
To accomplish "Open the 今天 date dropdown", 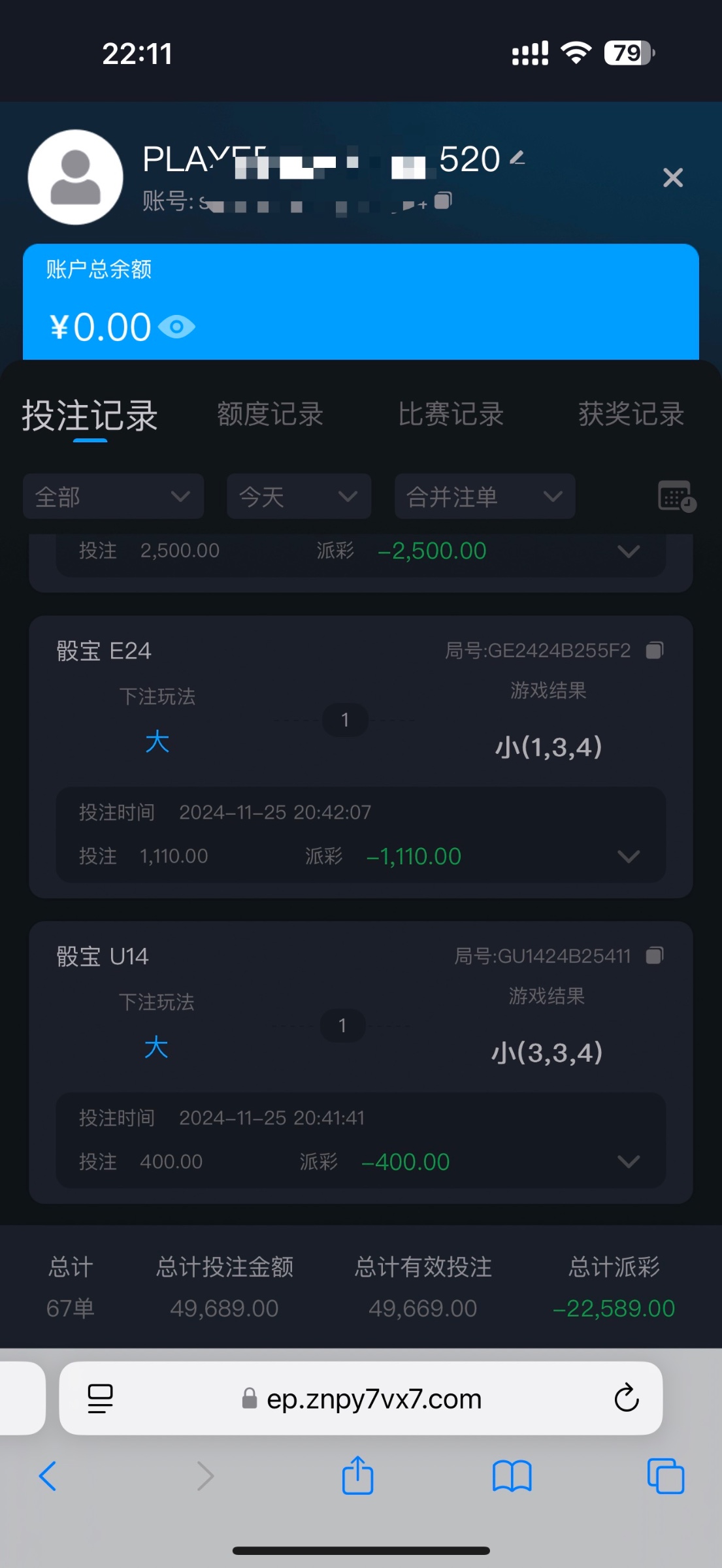I will pos(299,497).
